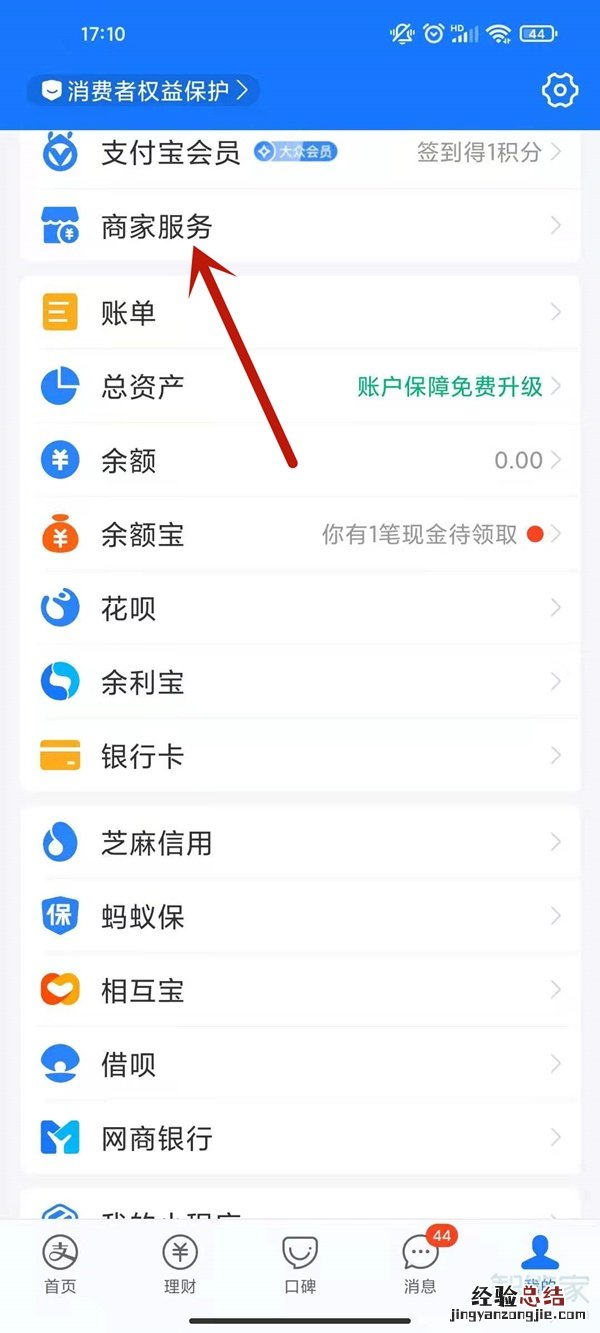The width and height of the screenshot is (600, 1333).
Task: View 账单 bills
Action: (x=300, y=313)
